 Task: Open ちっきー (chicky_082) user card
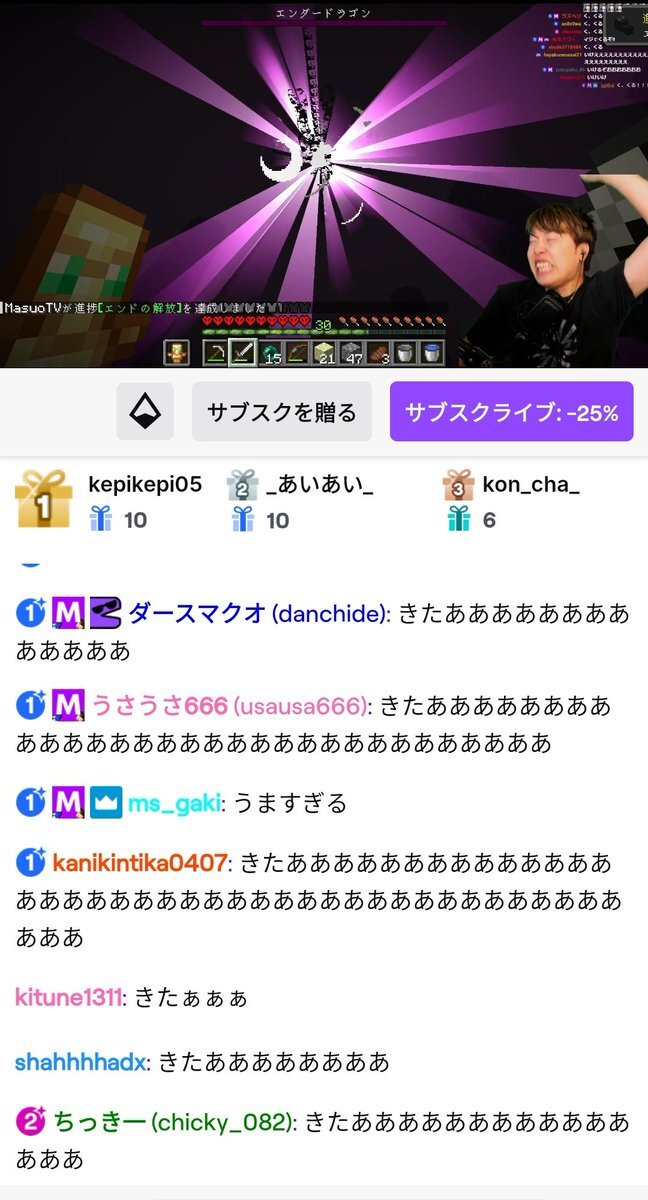point(174,1122)
